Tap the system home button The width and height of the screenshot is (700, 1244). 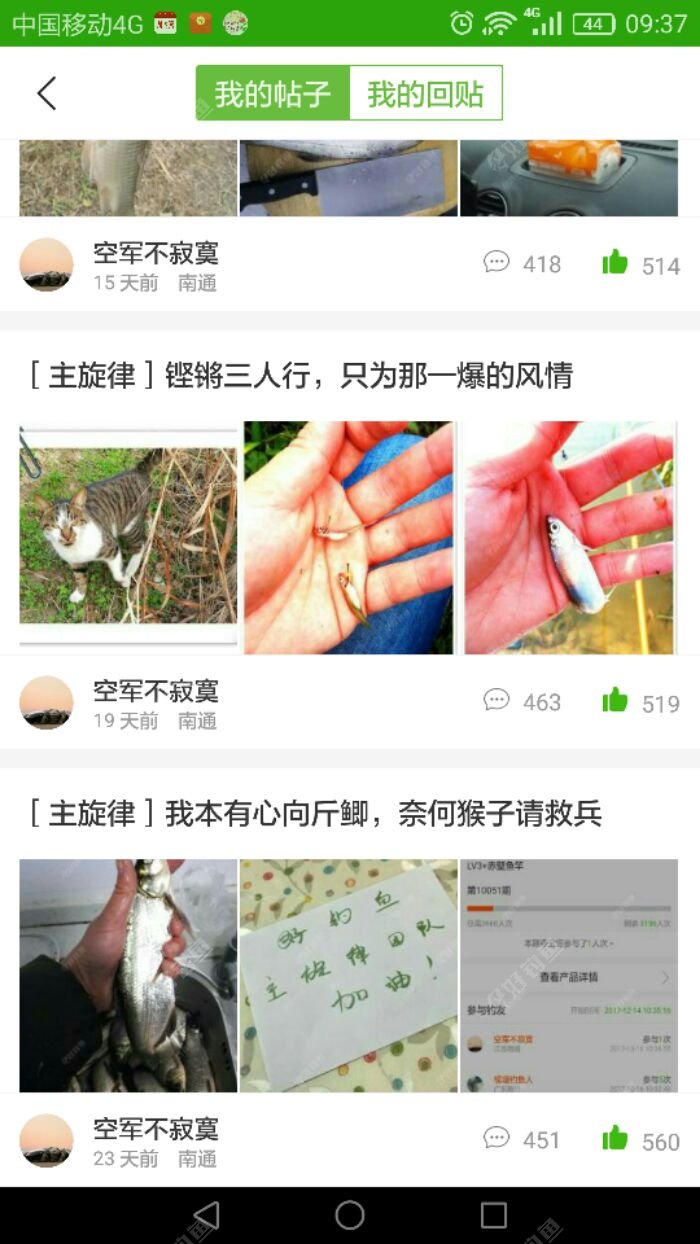[x=350, y=1215]
